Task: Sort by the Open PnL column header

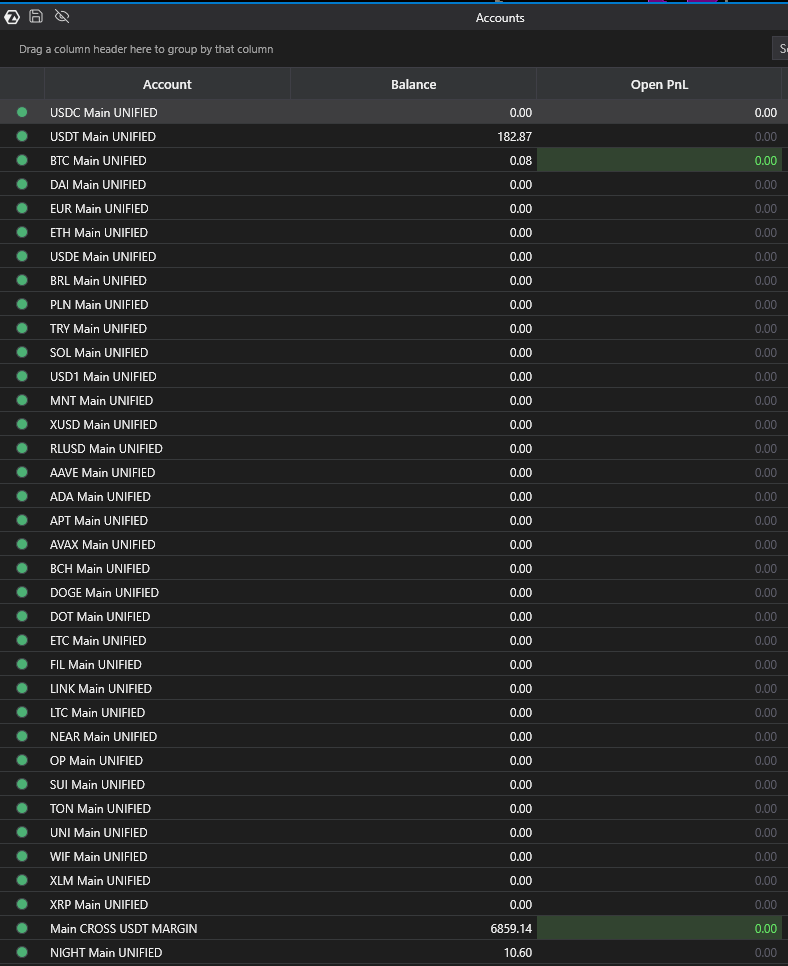Action: [659, 84]
